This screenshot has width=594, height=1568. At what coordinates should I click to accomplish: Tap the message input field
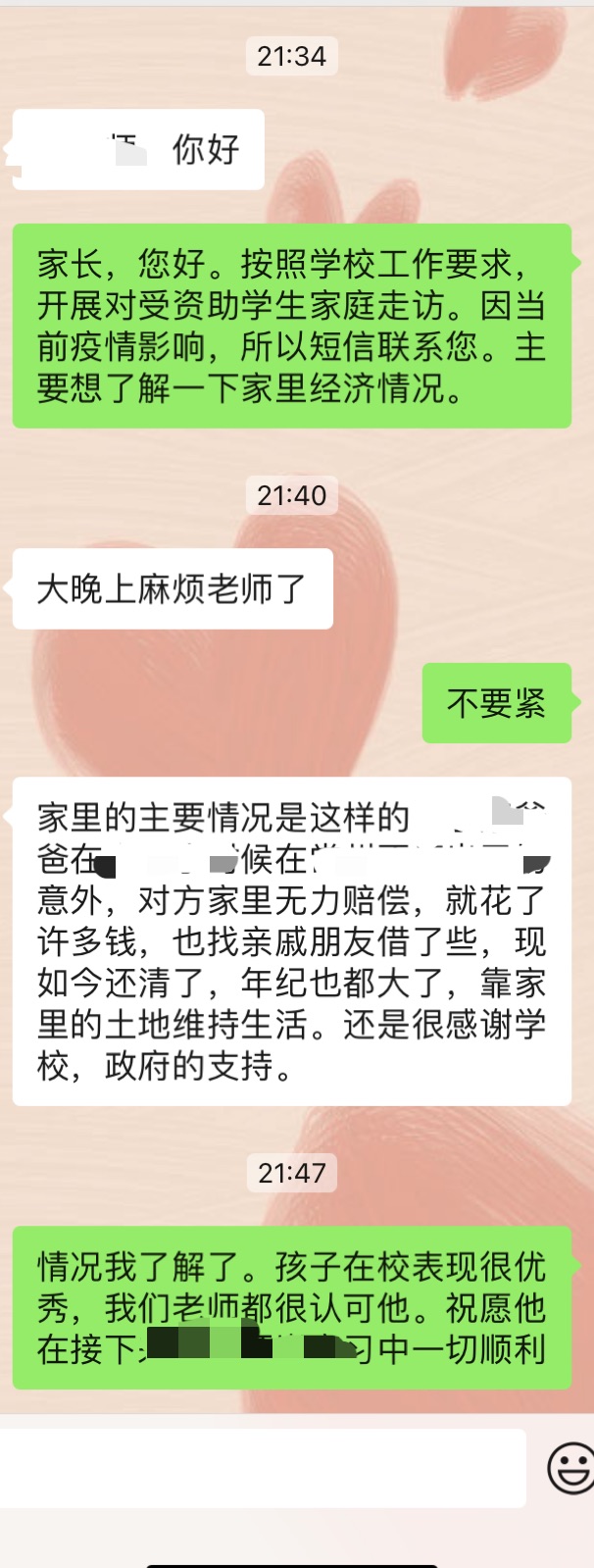[x=261, y=1468]
